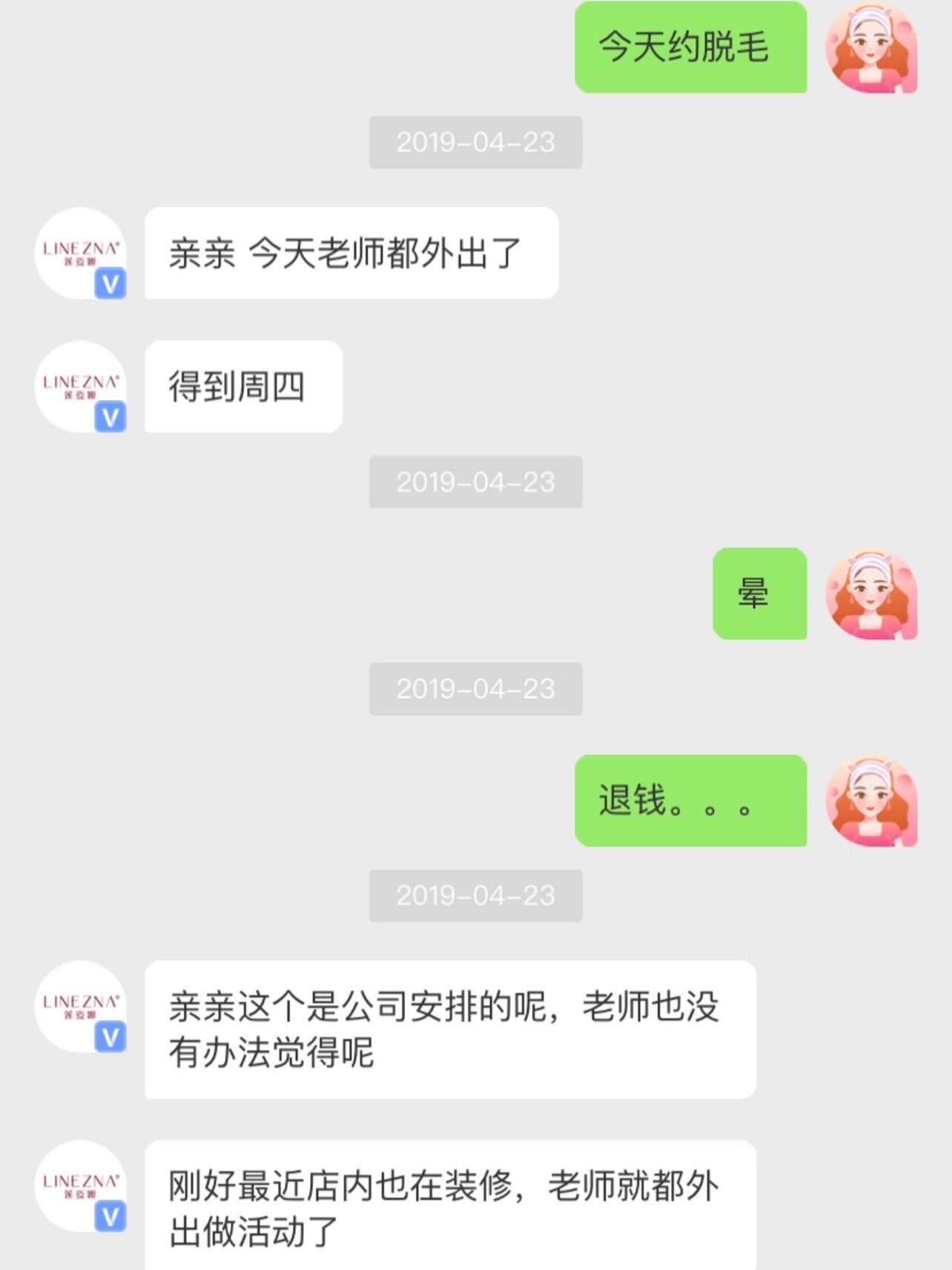Tap LINEZNA avatar next to '得到周四'
Image resolution: width=952 pixels, height=1270 pixels.
(x=80, y=386)
